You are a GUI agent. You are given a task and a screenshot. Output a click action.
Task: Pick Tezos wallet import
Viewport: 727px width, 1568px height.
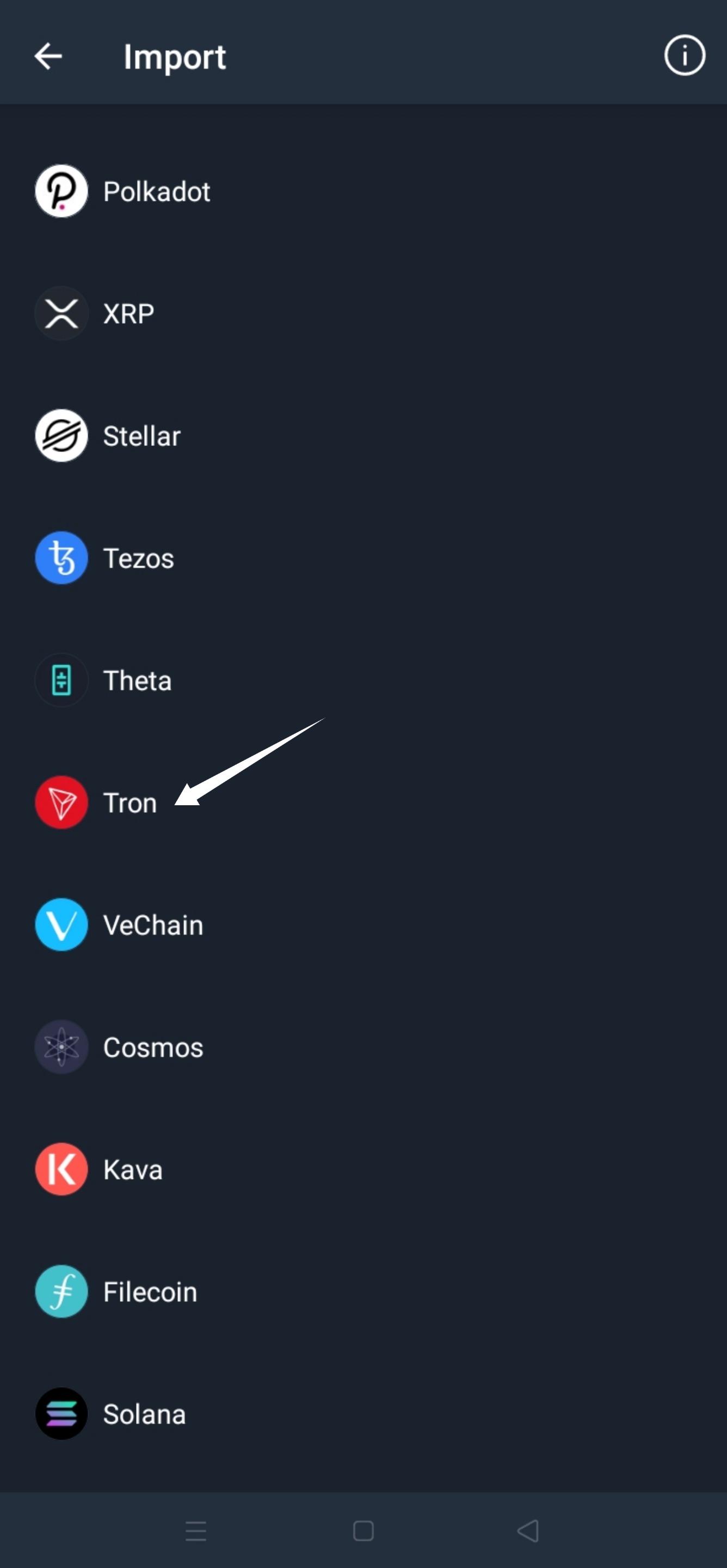pyautogui.click(x=363, y=558)
